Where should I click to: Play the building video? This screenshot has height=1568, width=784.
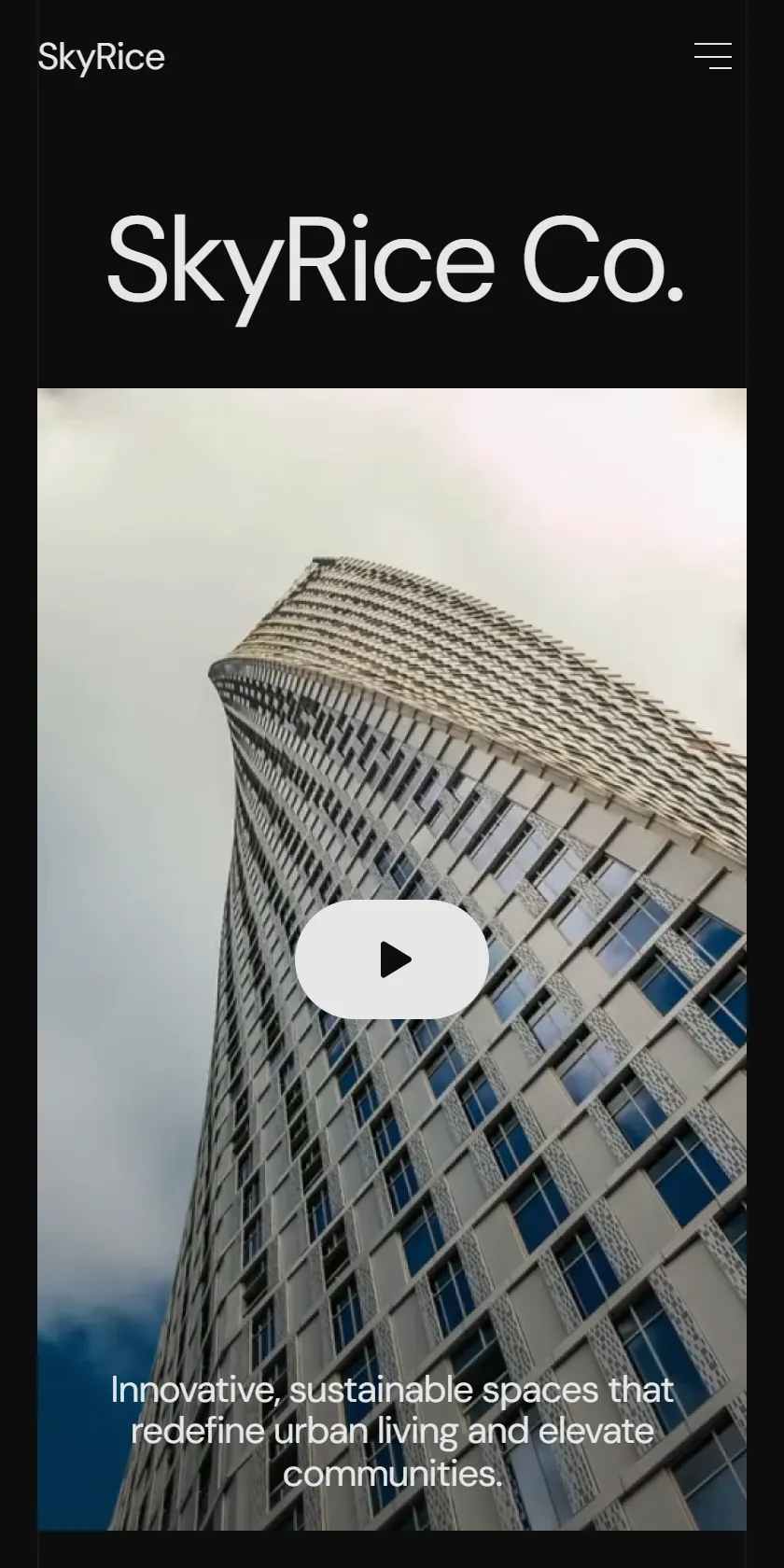point(392,959)
